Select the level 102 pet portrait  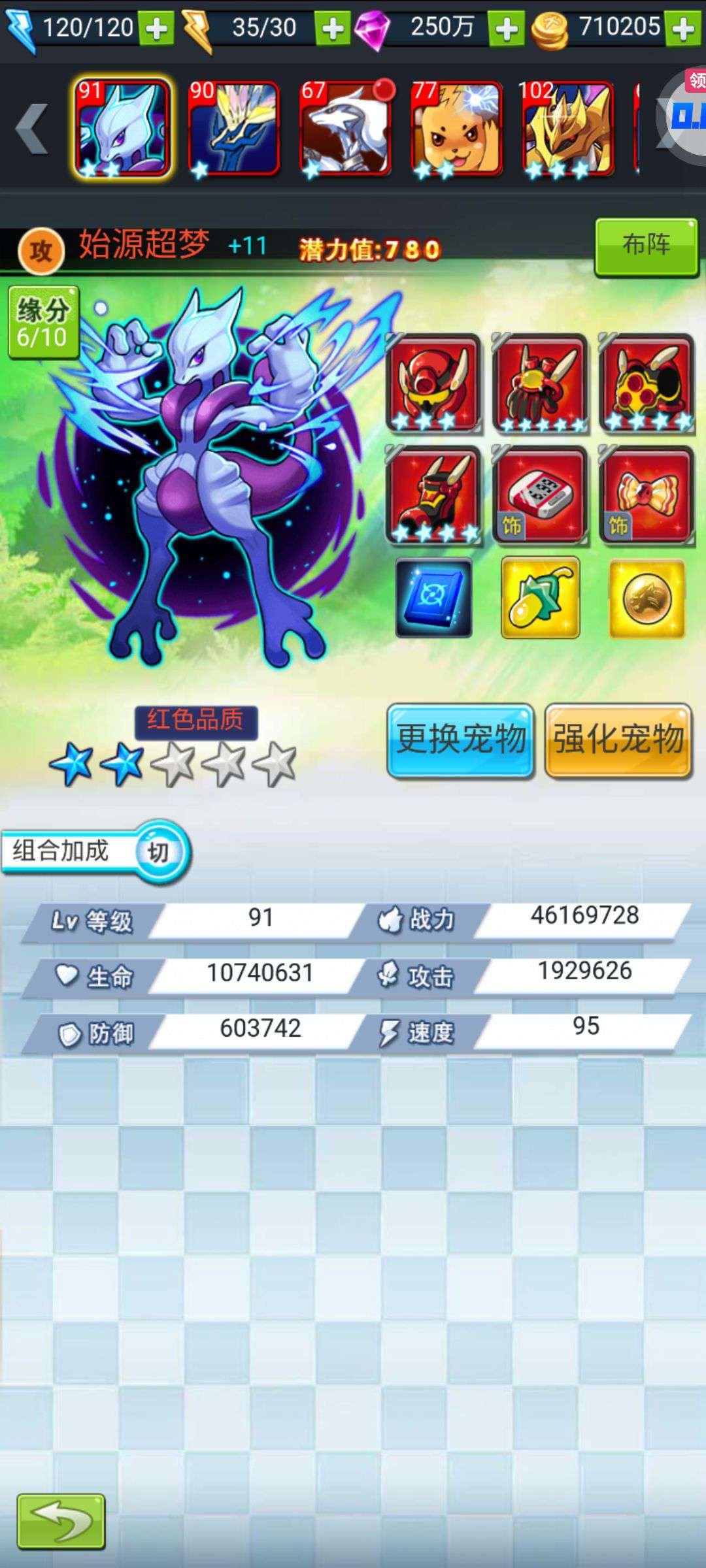[x=567, y=129]
